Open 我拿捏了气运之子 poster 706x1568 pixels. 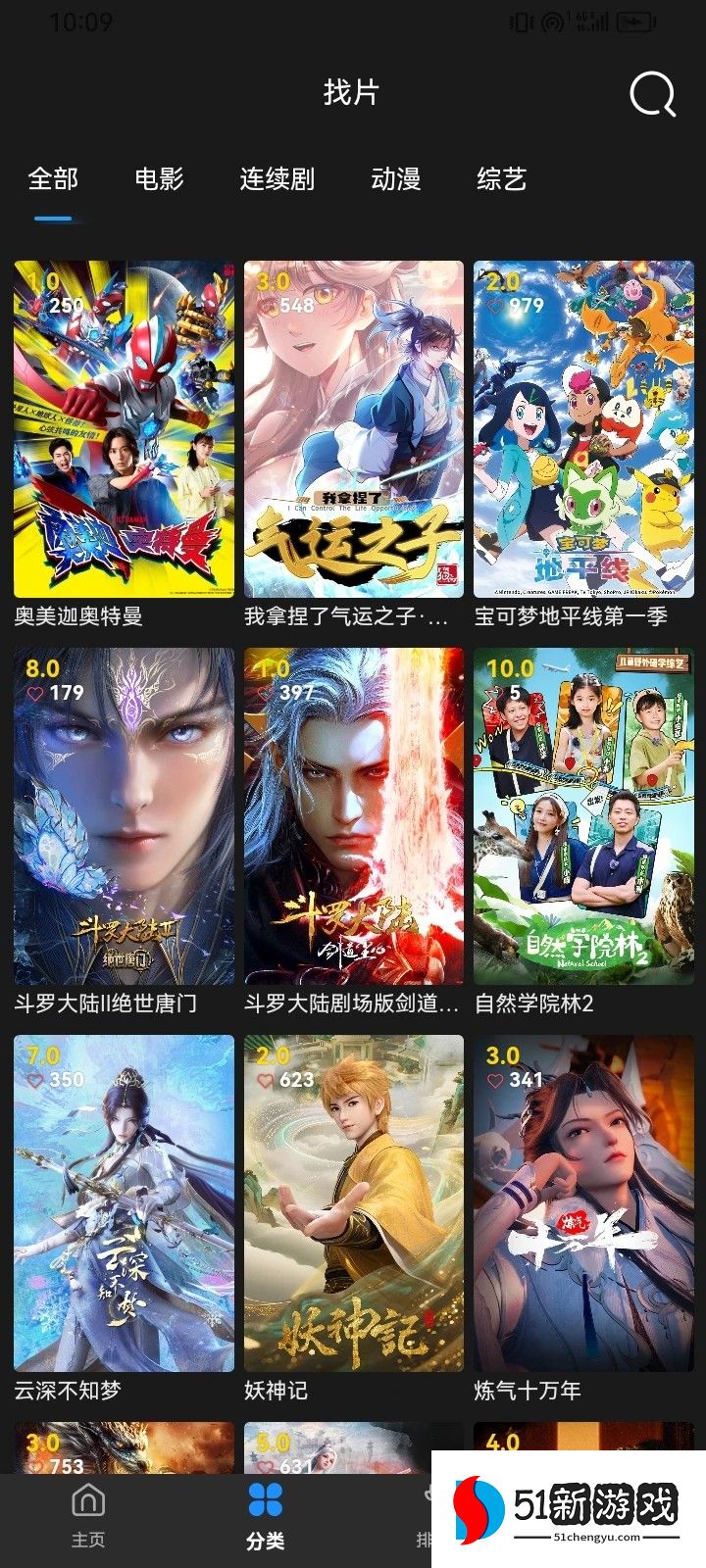click(x=354, y=429)
